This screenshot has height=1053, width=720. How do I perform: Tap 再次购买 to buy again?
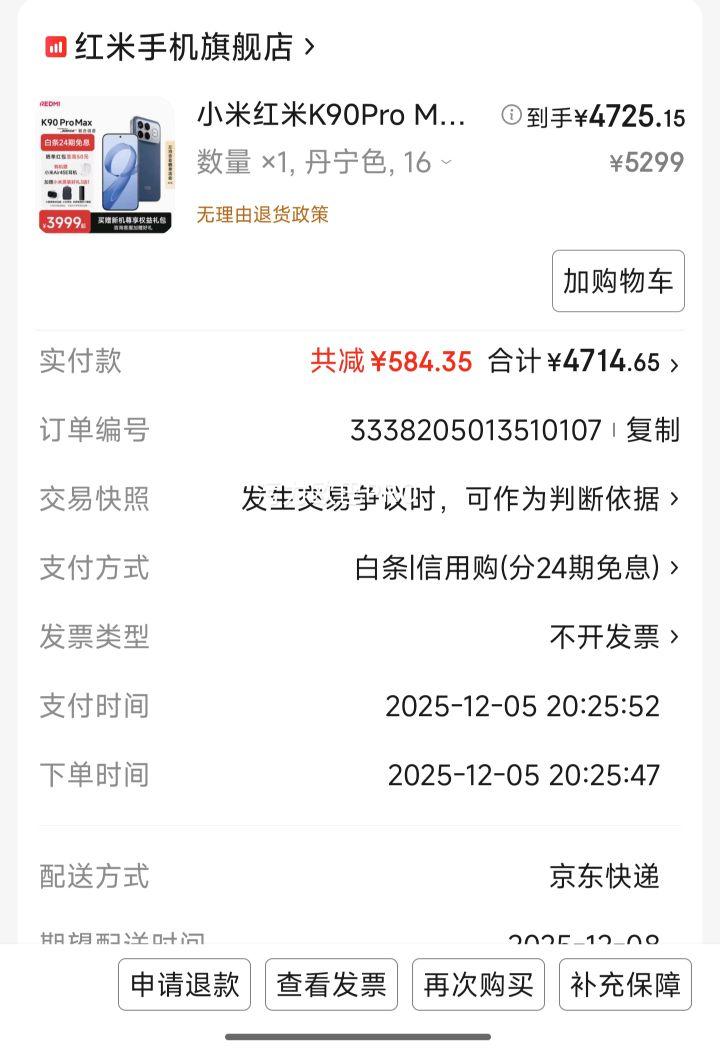[477, 985]
